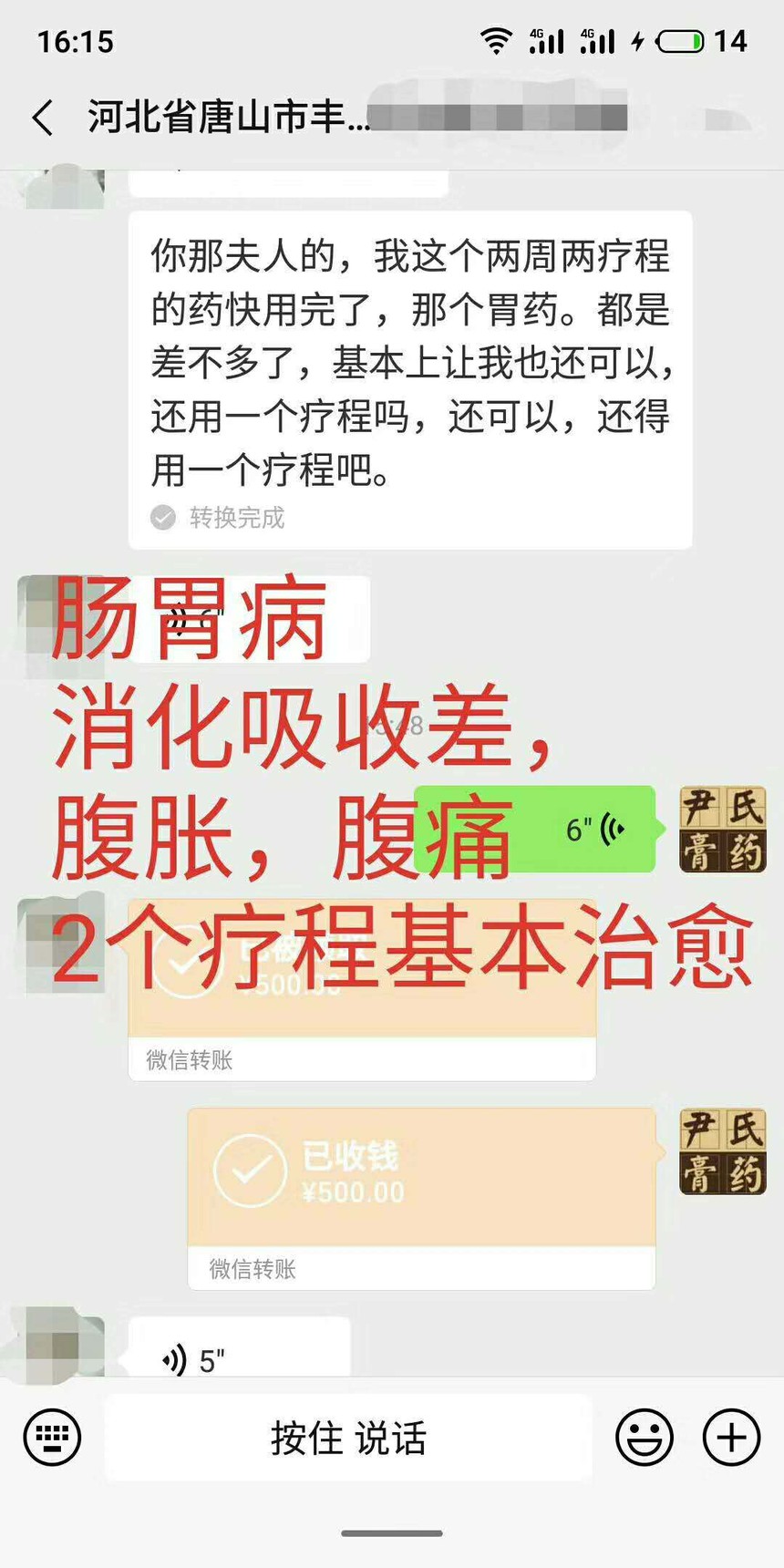
Task: Open 尹氏膏药 avatar beside the voice message
Action: click(723, 830)
